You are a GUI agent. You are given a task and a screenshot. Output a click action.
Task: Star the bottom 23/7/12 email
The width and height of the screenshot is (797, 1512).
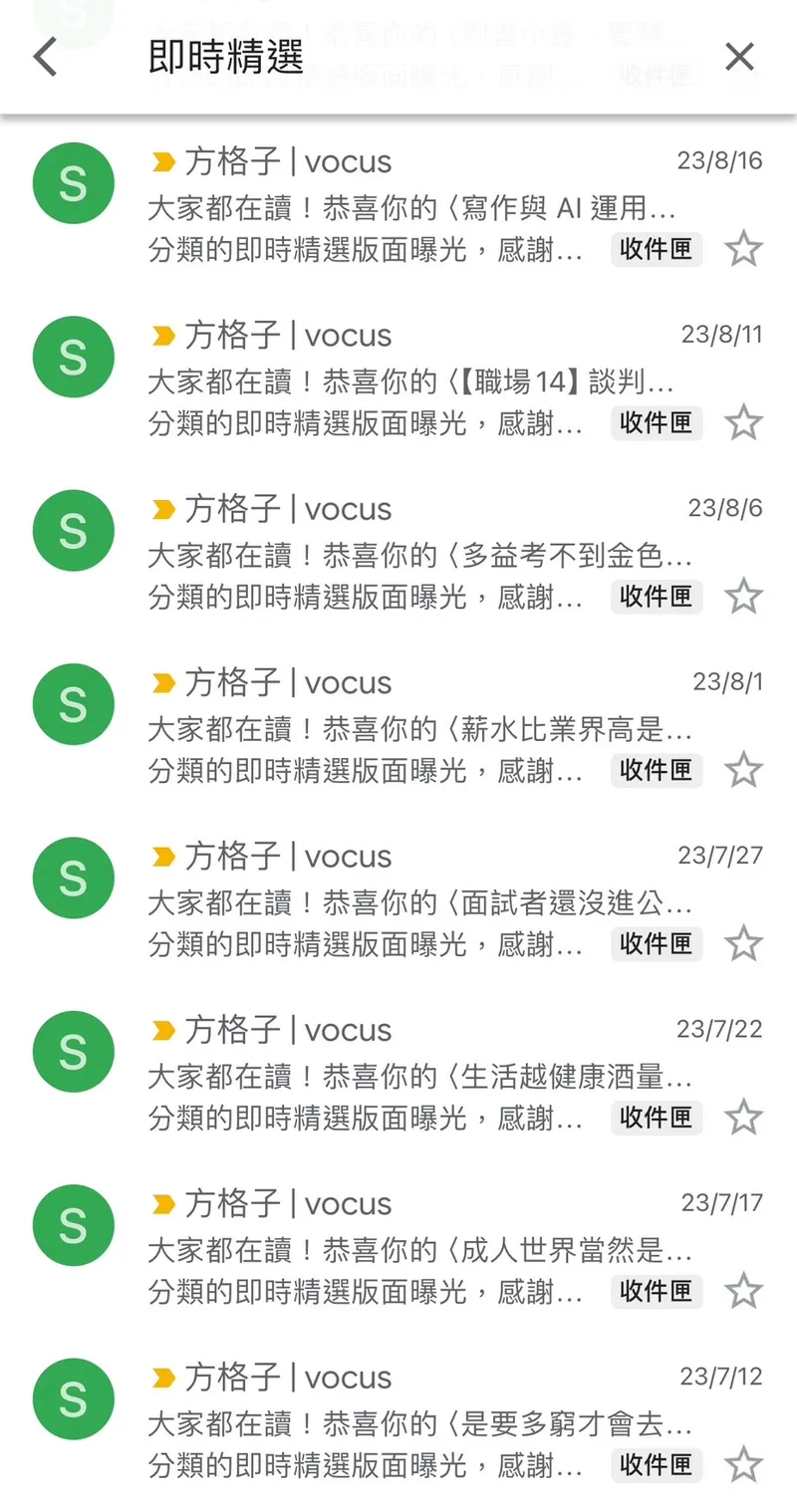pyautogui.click(x=743, y=1465)
